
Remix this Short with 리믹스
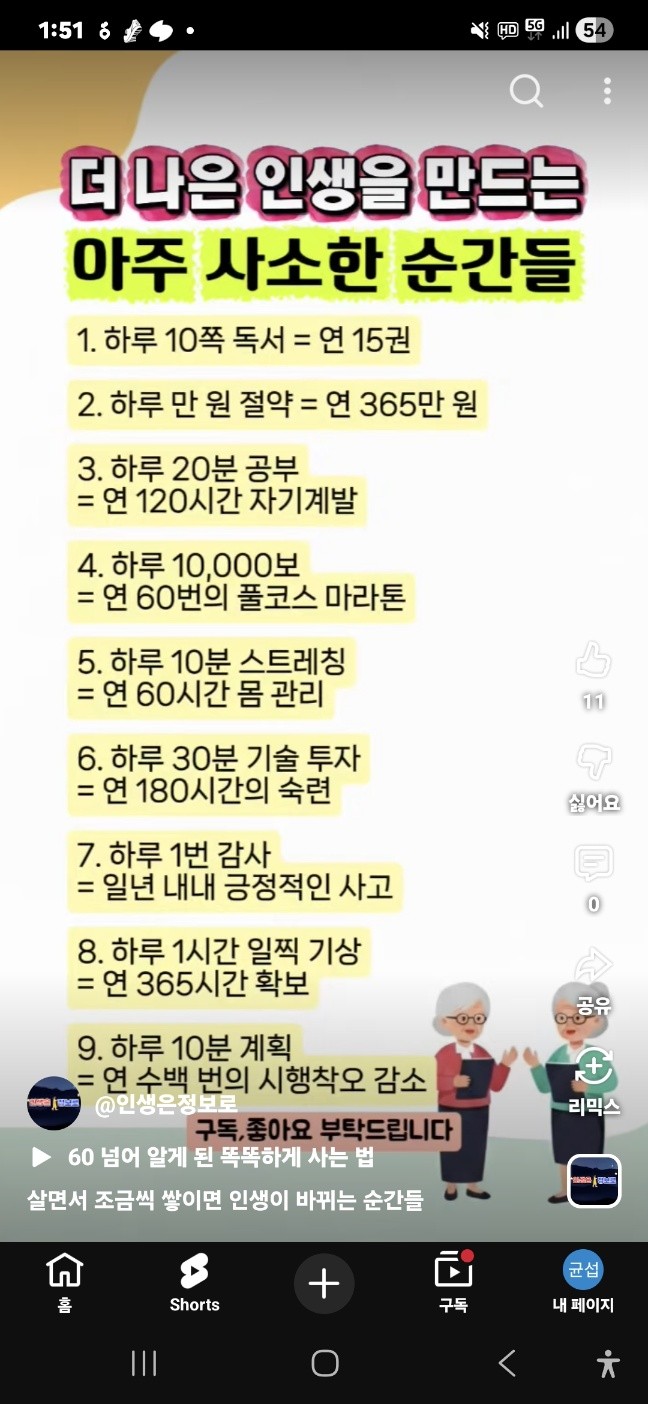click(x=594, y=1067)
